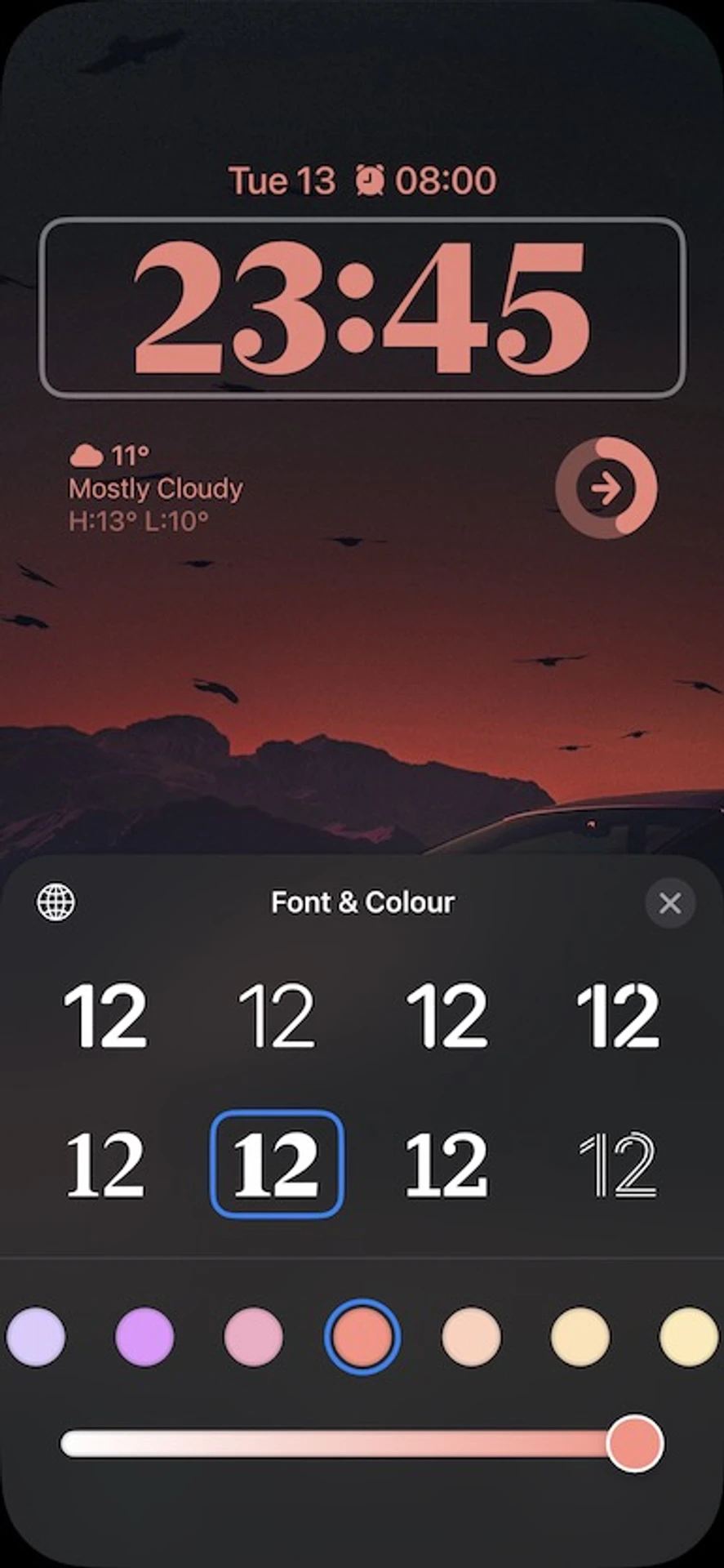The image size is (724, 1568).
Task: Select the coral red colour swatch
Action: coord(362,1337)
